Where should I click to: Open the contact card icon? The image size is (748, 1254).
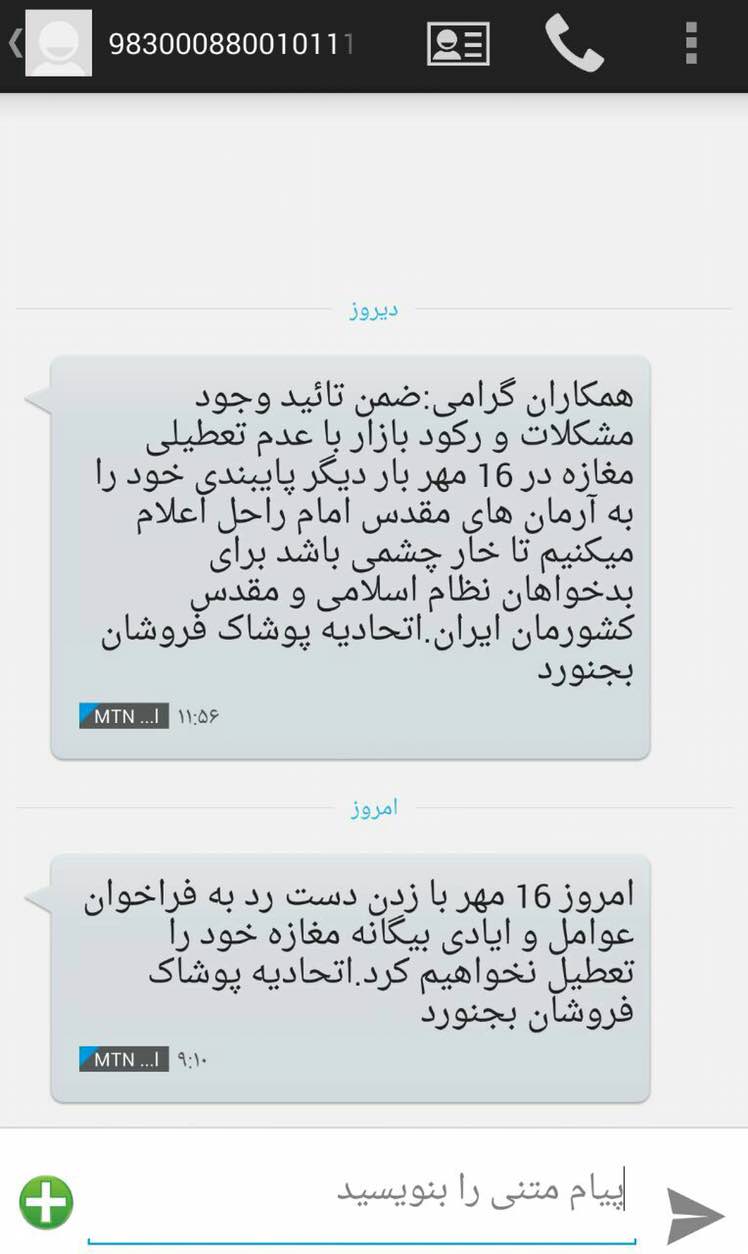pyautogui.click(x=458, y=45)
